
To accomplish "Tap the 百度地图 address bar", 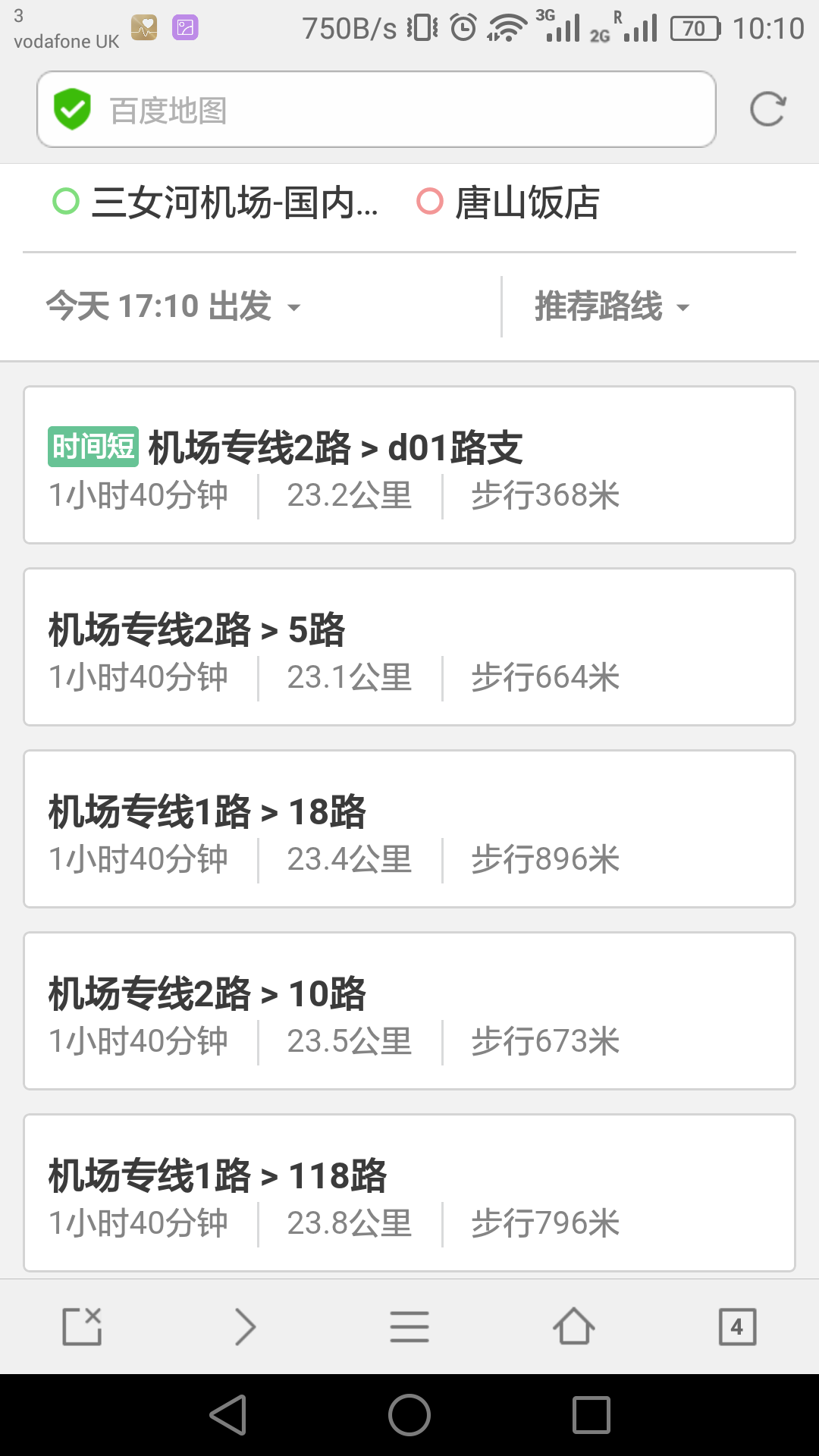I will click(376, 110).
